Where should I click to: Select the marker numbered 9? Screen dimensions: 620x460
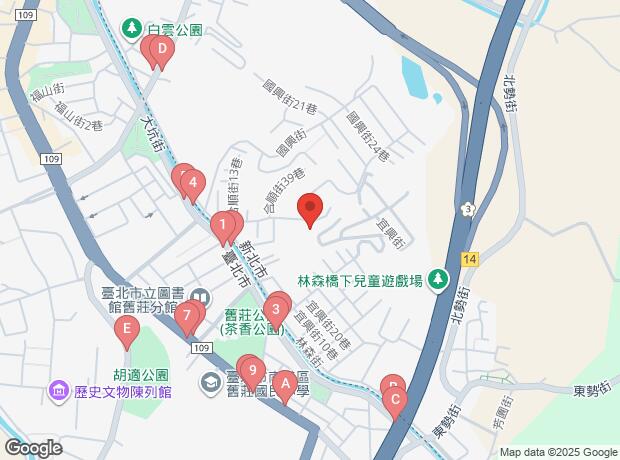coord(252,371)
